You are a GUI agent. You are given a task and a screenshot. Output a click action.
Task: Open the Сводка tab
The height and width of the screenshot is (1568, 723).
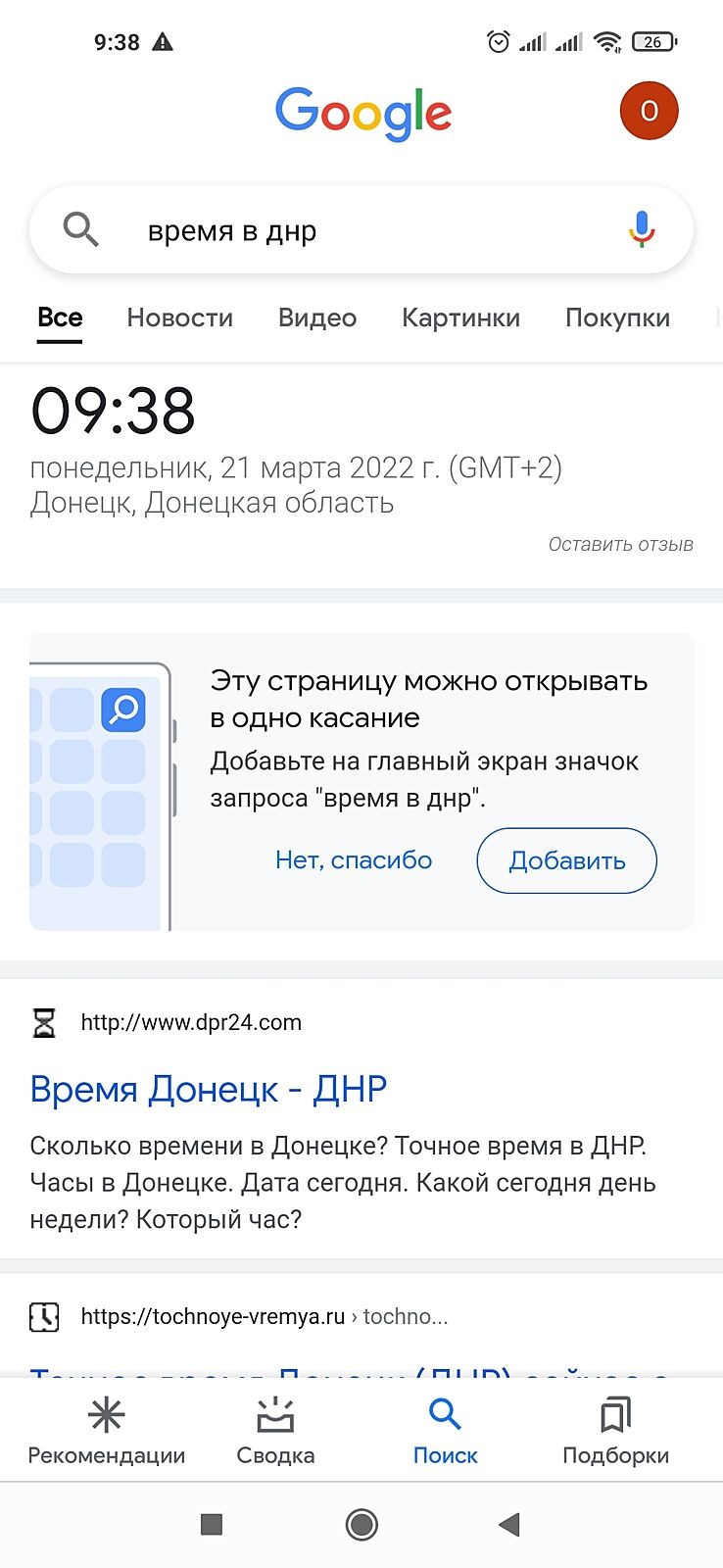[x=275, y=1431]
